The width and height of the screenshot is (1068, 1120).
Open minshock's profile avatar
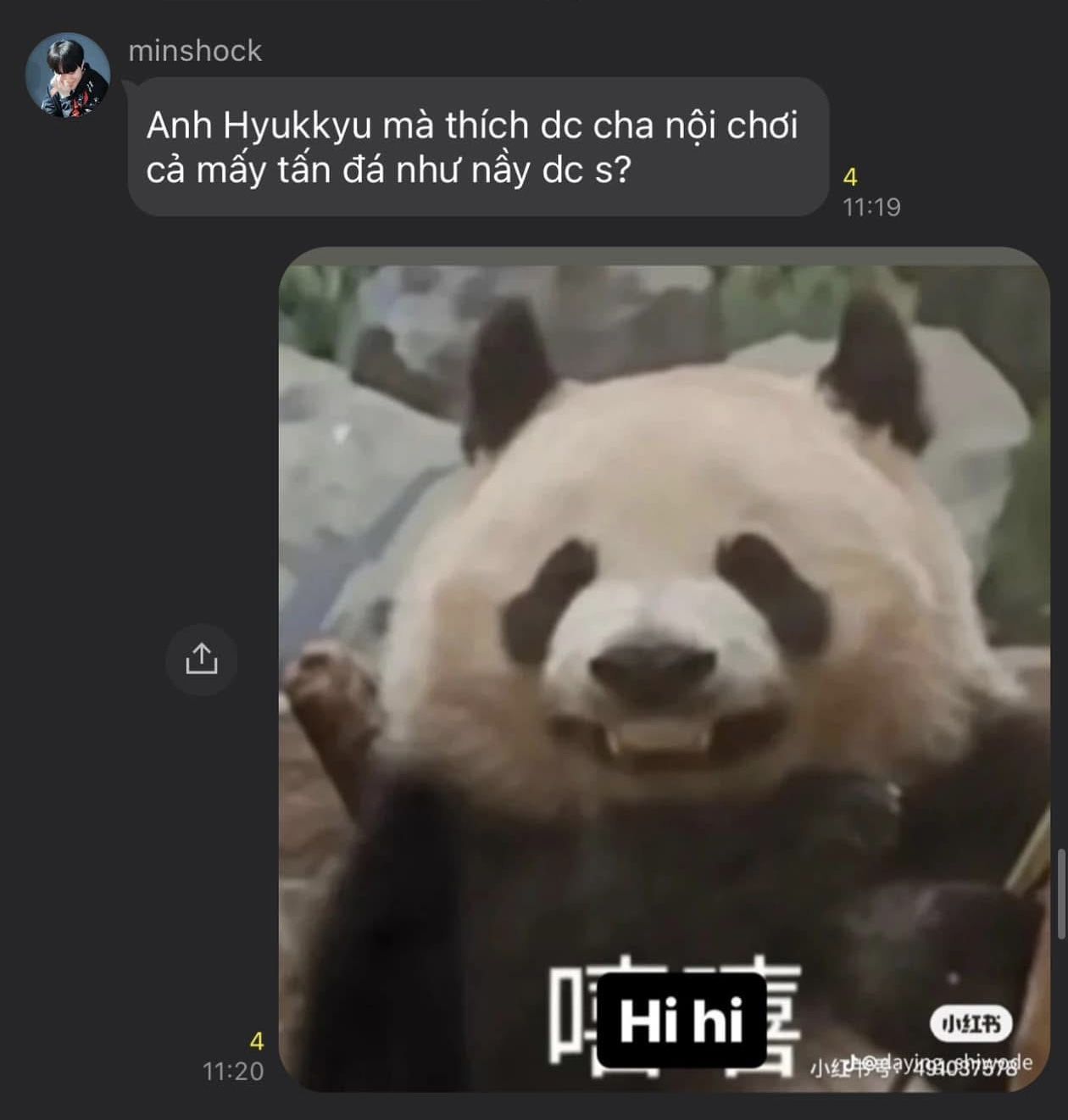tap(68, 75)
